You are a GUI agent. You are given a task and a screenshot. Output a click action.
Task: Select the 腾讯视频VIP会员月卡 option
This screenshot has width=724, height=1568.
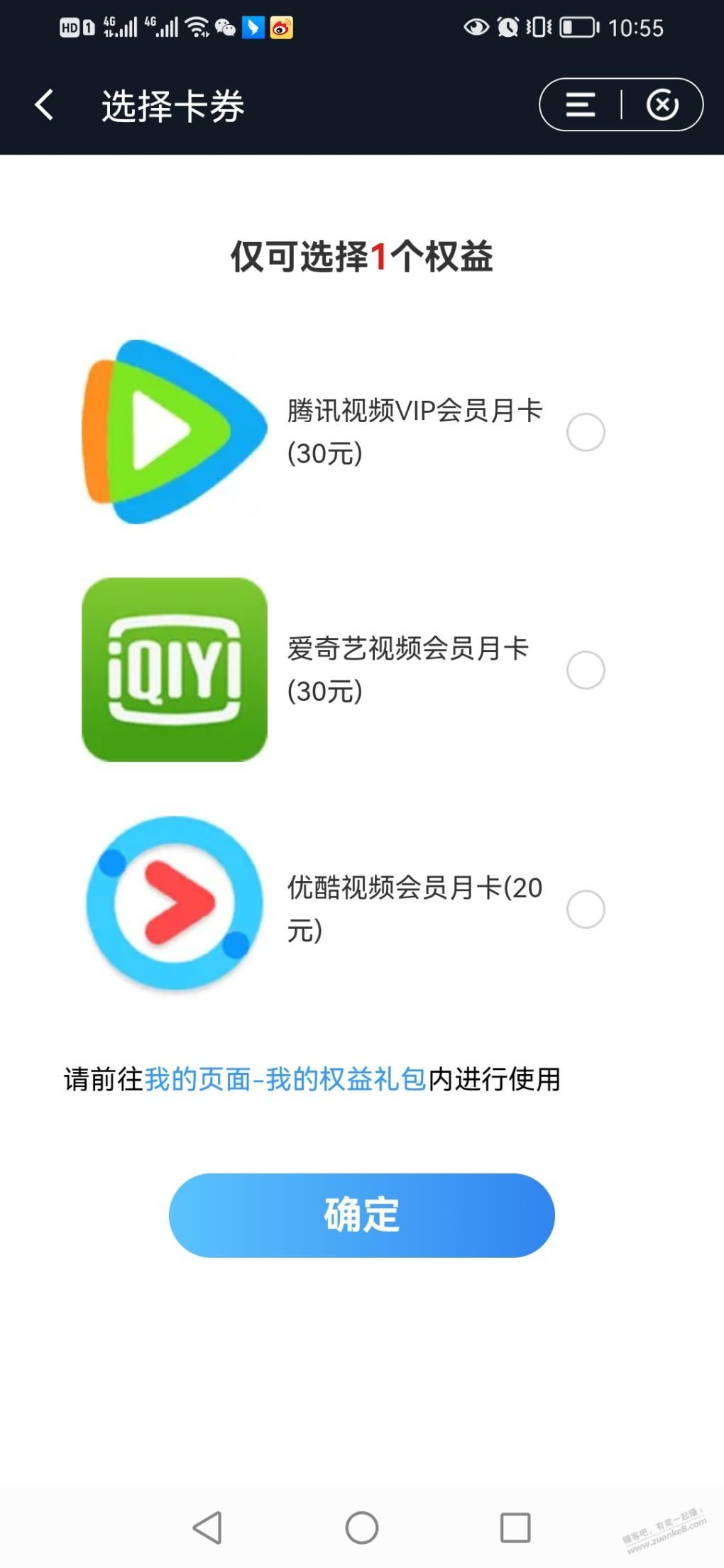586,432
